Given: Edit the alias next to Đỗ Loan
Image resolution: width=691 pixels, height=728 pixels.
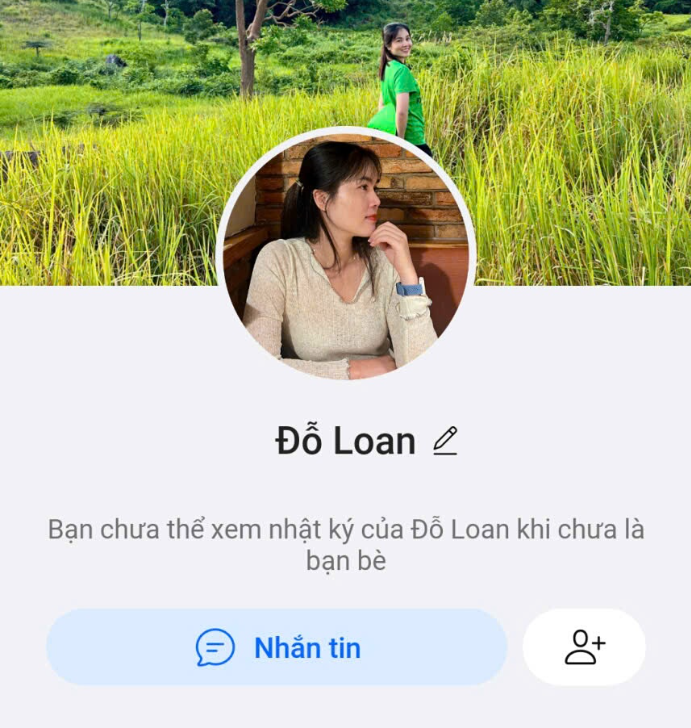Looking at the screenshot, I should point(445,441).
